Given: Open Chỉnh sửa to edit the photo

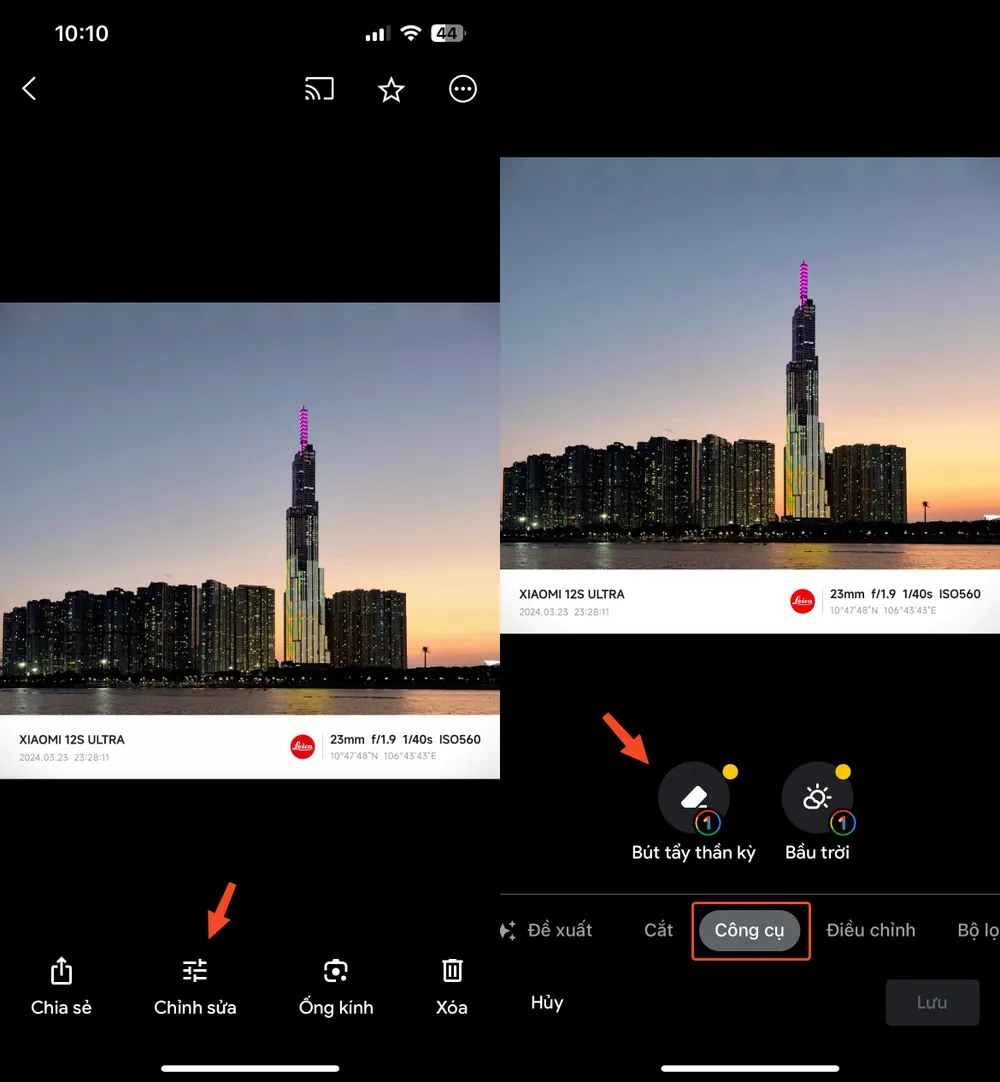Looking at the screenshot, I should coord(195,985).
